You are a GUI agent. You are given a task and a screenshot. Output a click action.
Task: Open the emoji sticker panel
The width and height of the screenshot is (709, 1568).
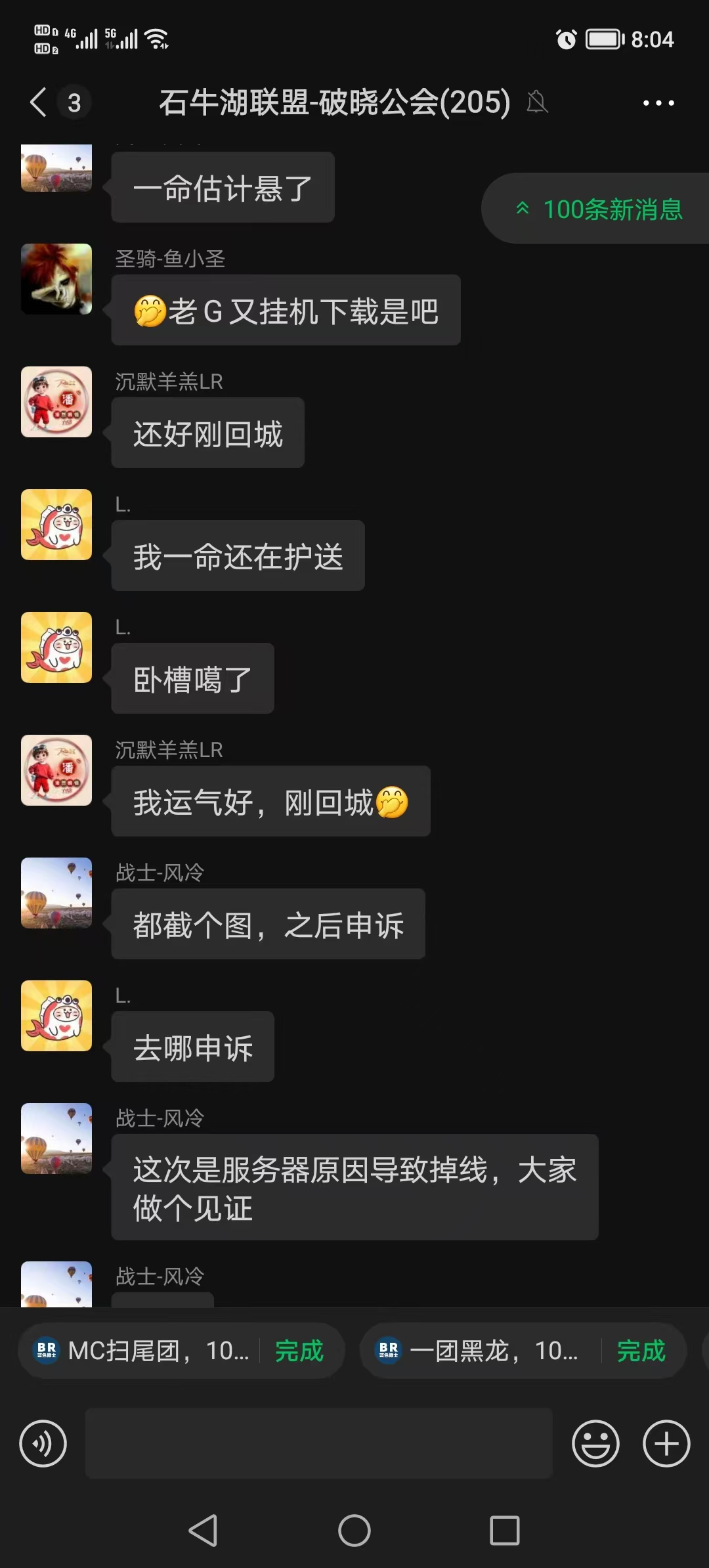(595, 1444)
